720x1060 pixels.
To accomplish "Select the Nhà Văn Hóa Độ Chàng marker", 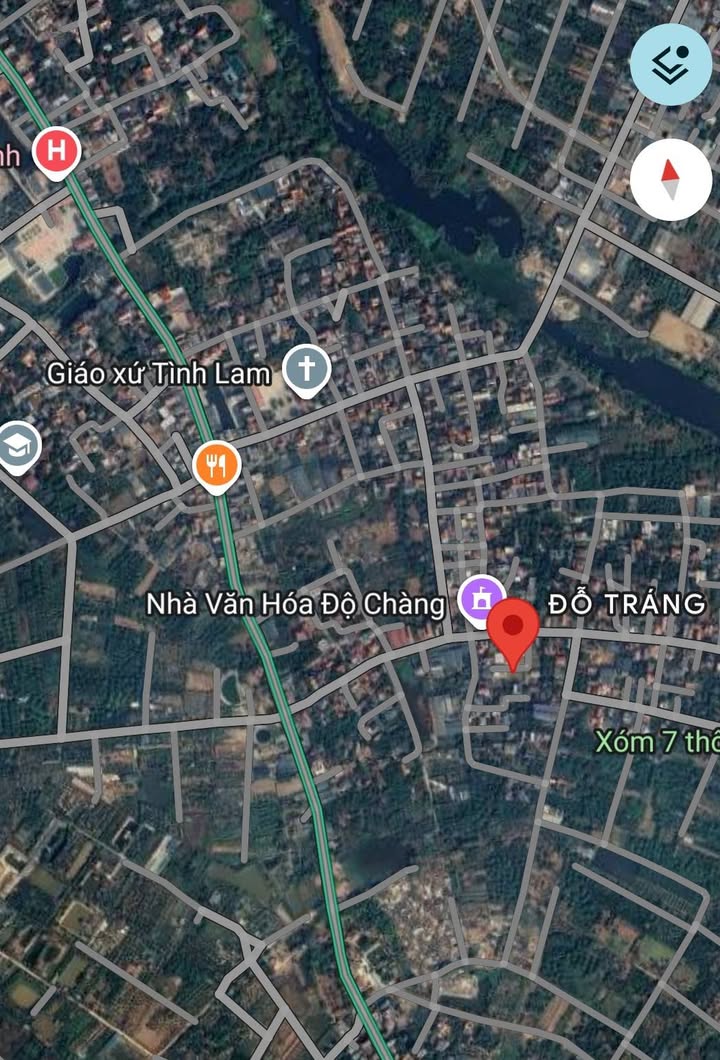I will [x=482, y=599].
